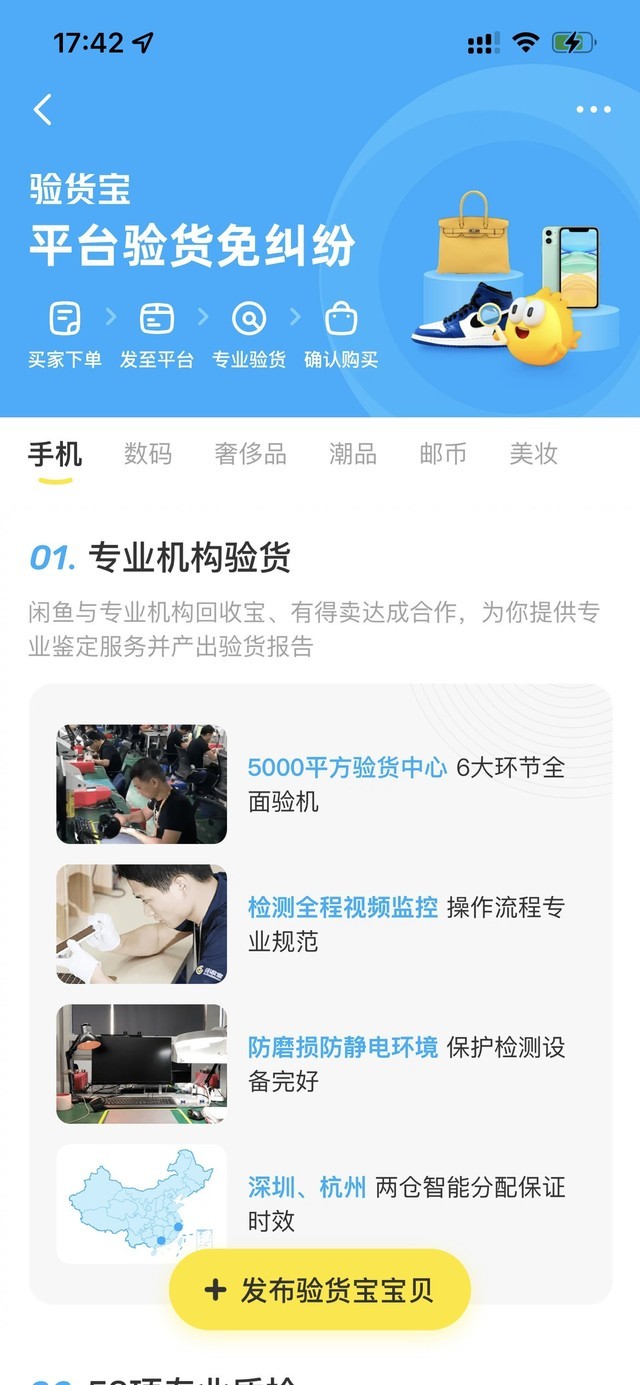Open the 奢侈品 tab
This screenshot has width=640, height=1385.
pos(250,454)
